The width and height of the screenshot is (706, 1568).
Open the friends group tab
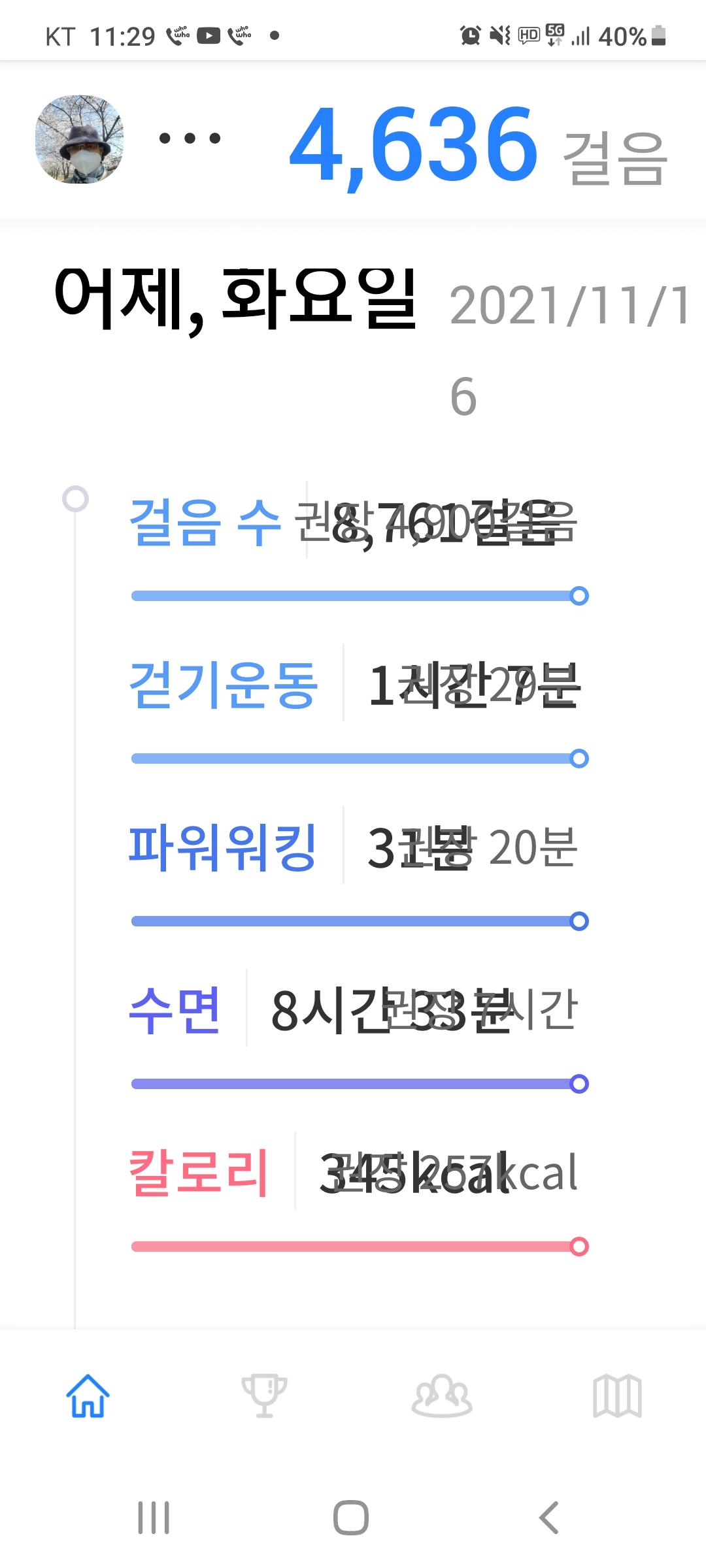(x=441, y=1396)
